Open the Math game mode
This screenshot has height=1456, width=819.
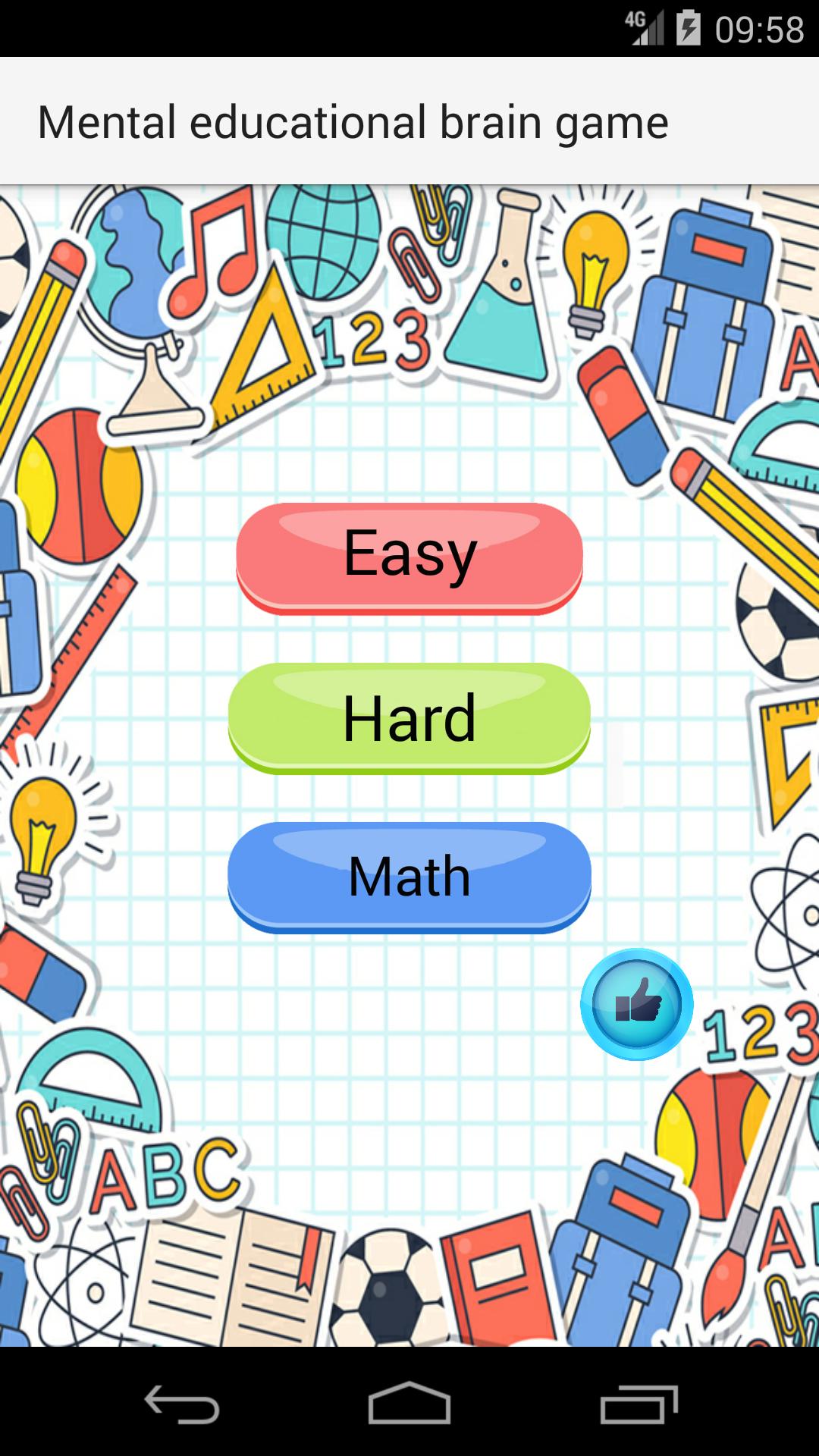click(409, 877)
